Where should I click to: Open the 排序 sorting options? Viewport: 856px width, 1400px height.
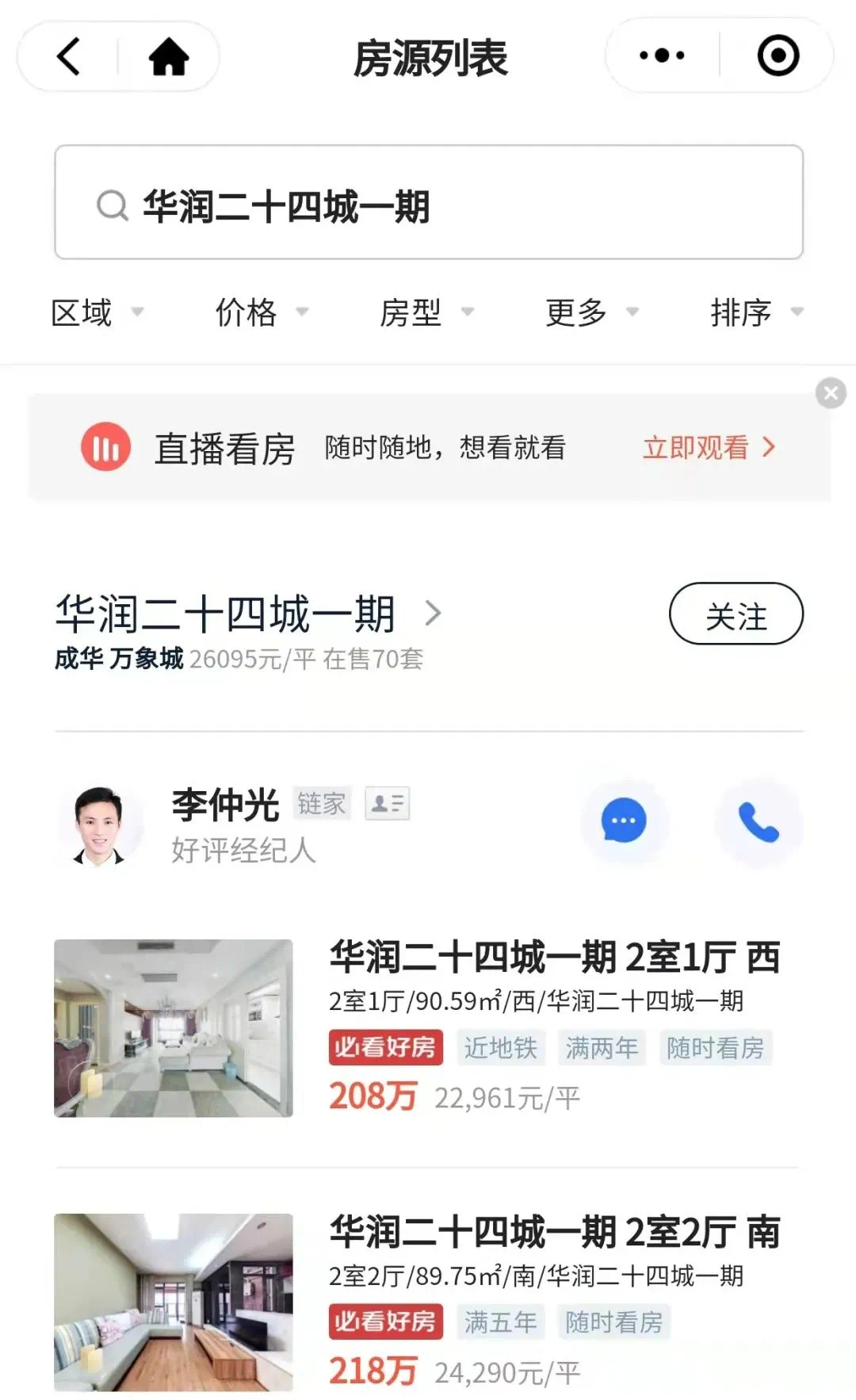point(756,312)
